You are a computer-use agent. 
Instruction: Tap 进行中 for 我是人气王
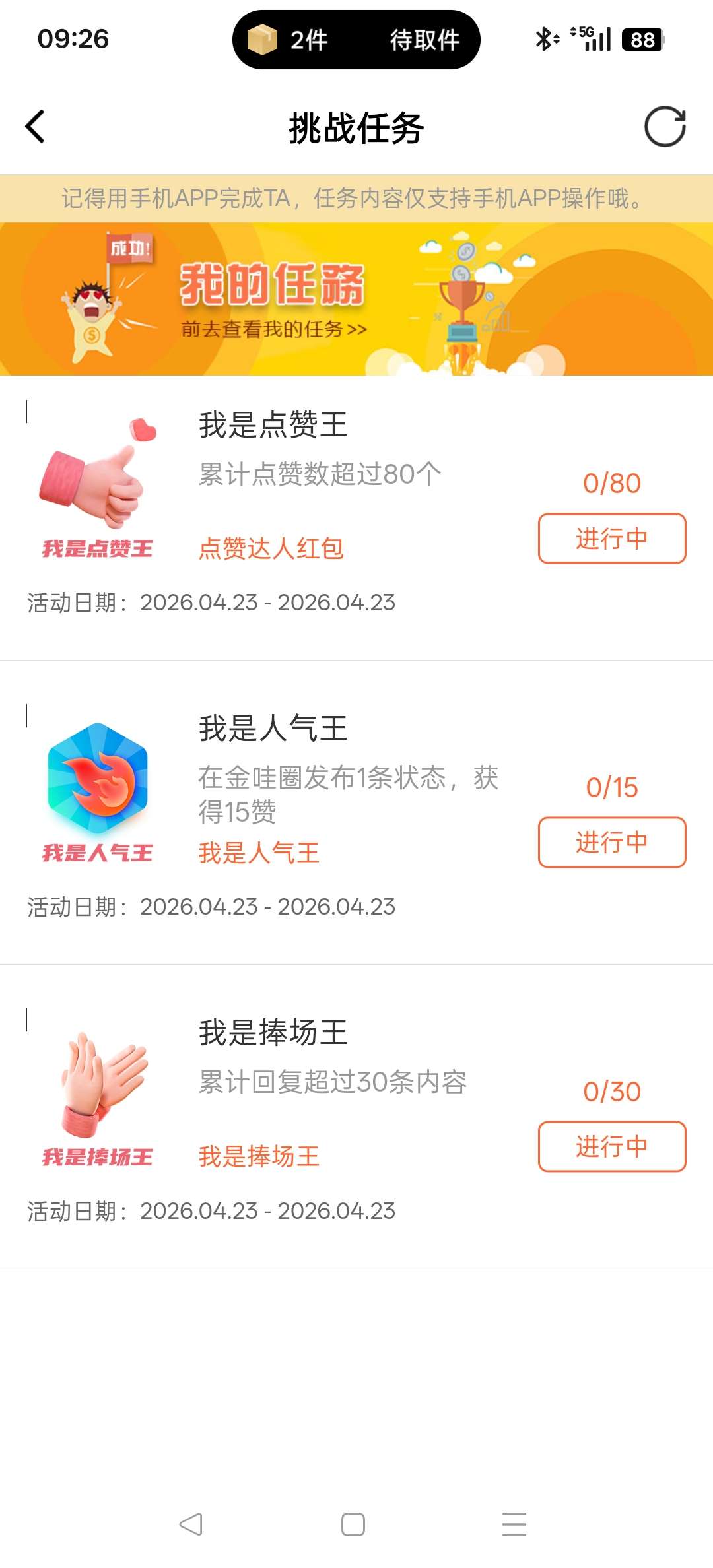[x=611, y=842]
